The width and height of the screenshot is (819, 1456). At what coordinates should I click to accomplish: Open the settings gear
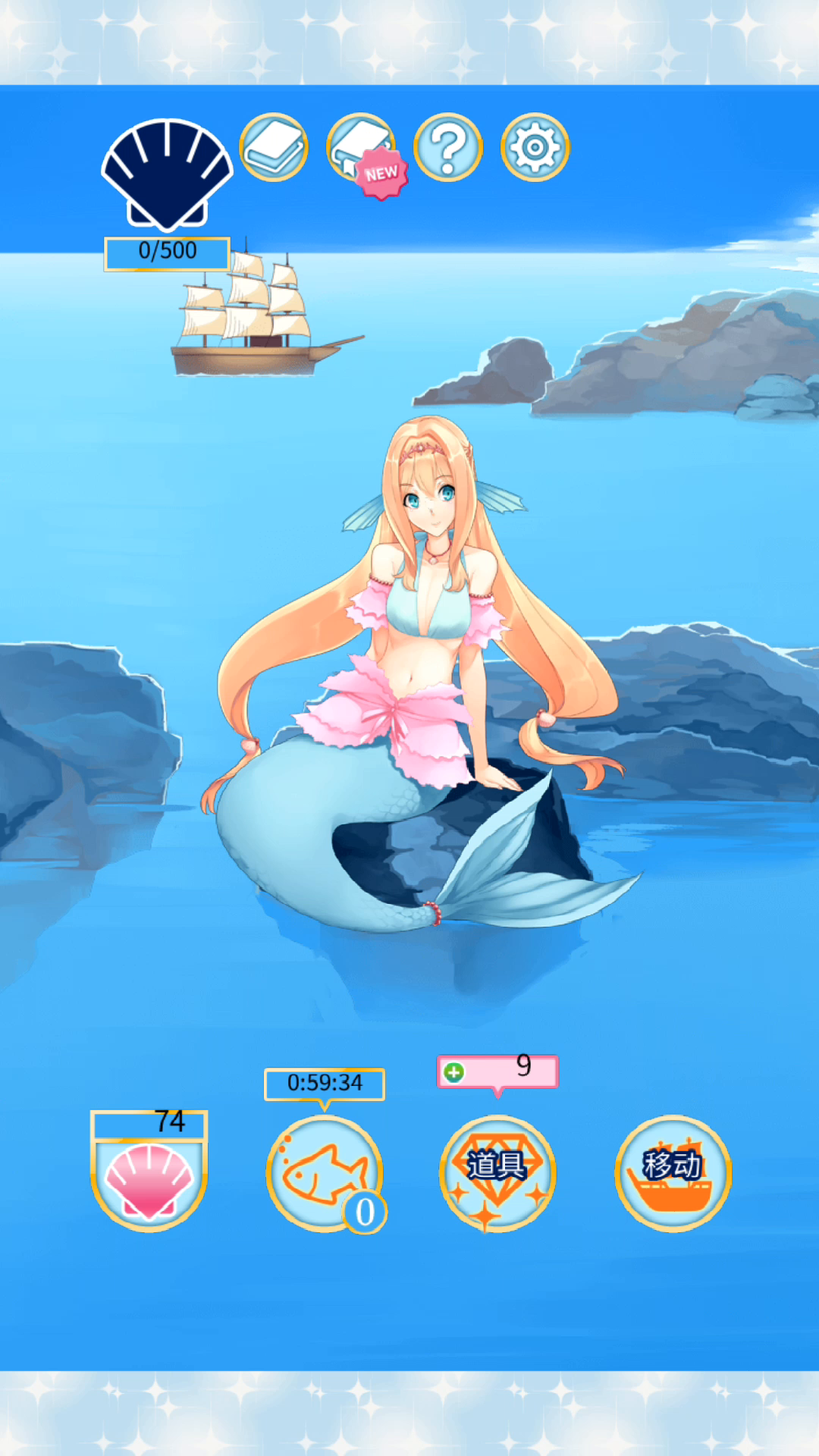point(535,147)
